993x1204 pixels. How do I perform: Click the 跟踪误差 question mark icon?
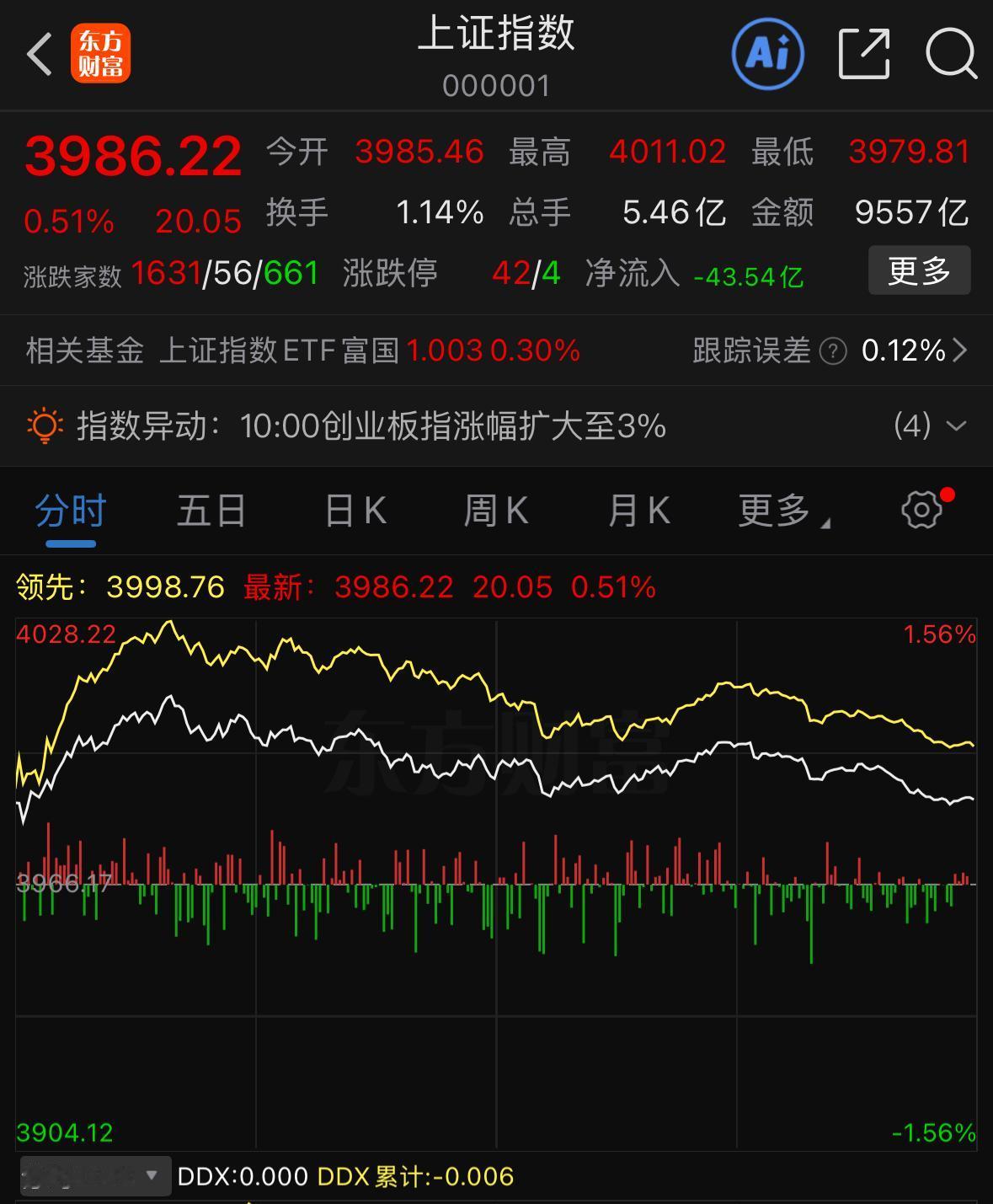point(832,350)
